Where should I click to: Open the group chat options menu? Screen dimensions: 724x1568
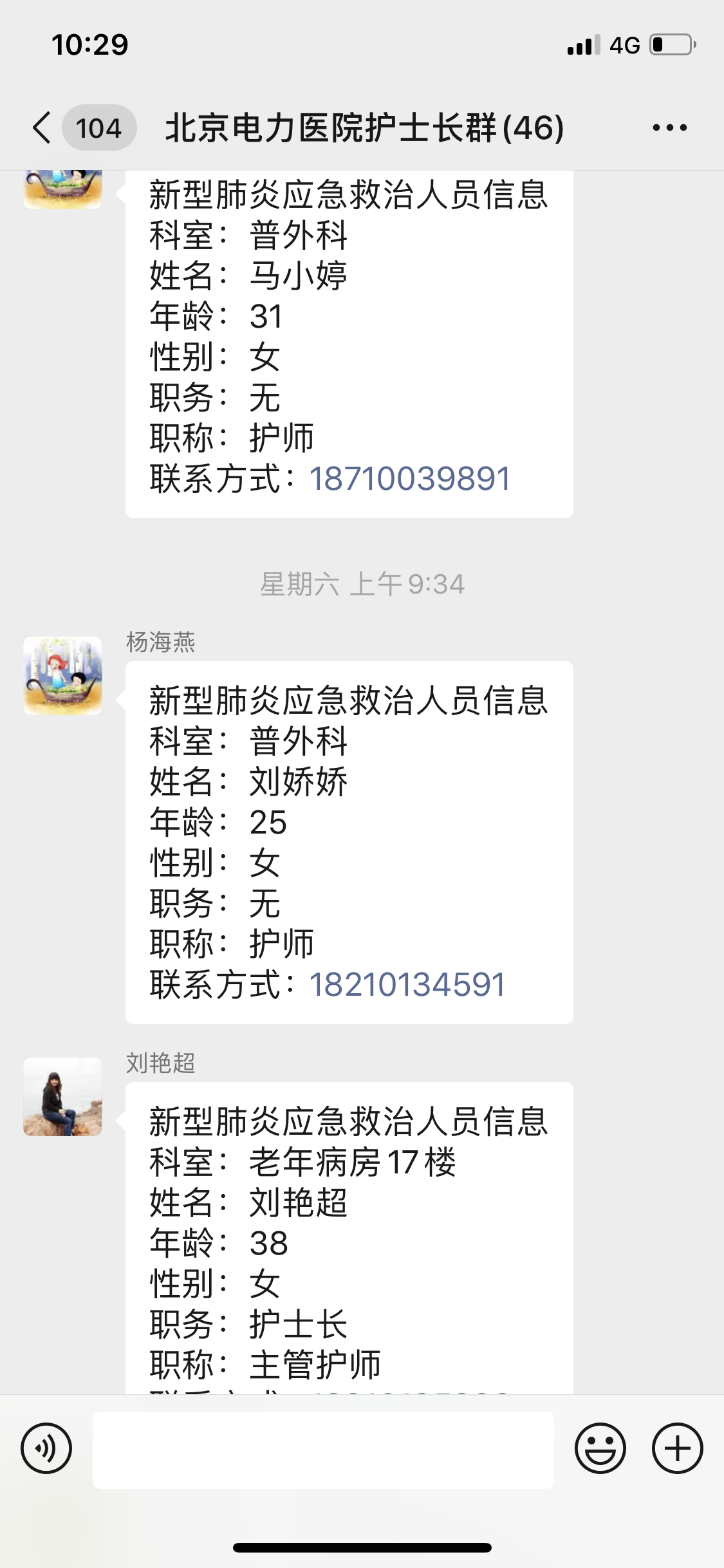[x=669, y=127]
